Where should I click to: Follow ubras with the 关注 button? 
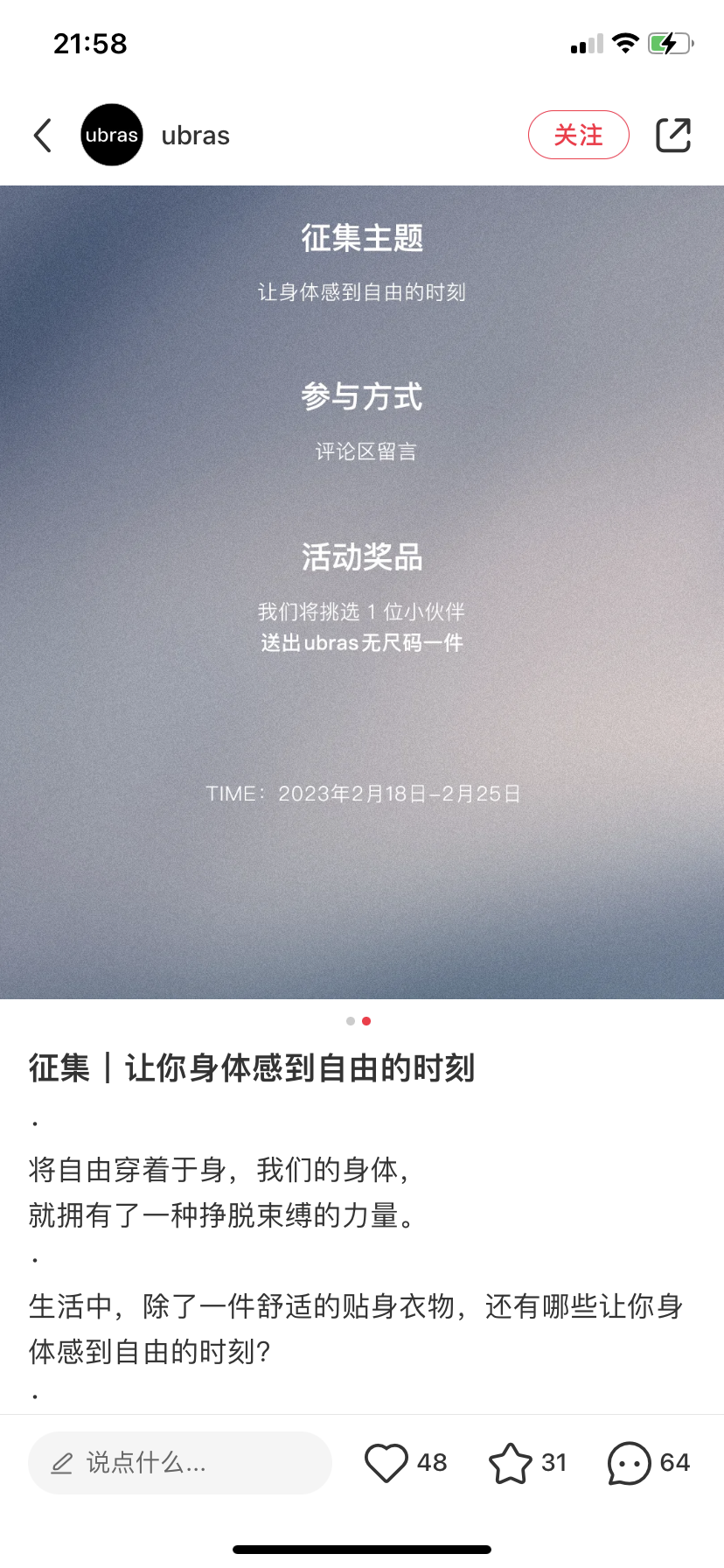pos(578,136)
